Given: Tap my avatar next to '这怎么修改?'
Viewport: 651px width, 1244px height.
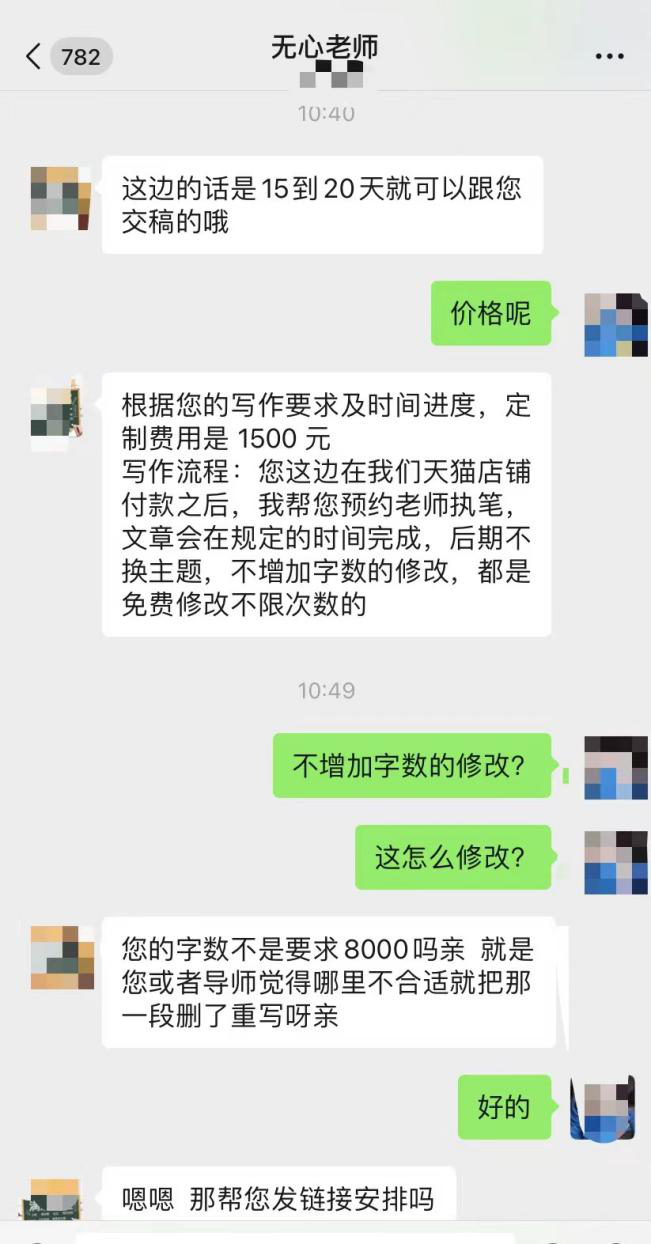Looking at the screenshot, I should pyautogui.click(x=615, y=860).
